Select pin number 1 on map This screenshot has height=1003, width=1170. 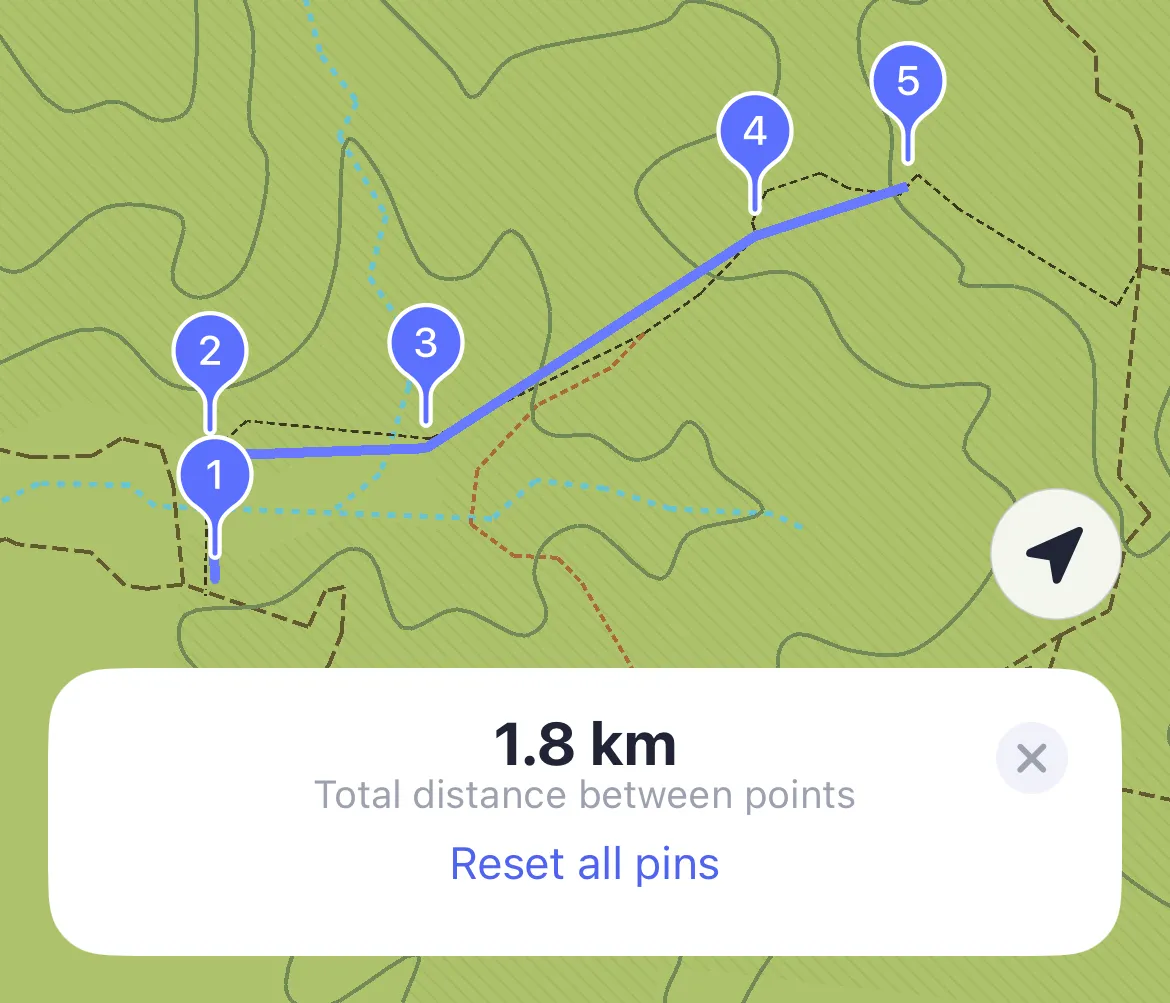coord(214,476)
